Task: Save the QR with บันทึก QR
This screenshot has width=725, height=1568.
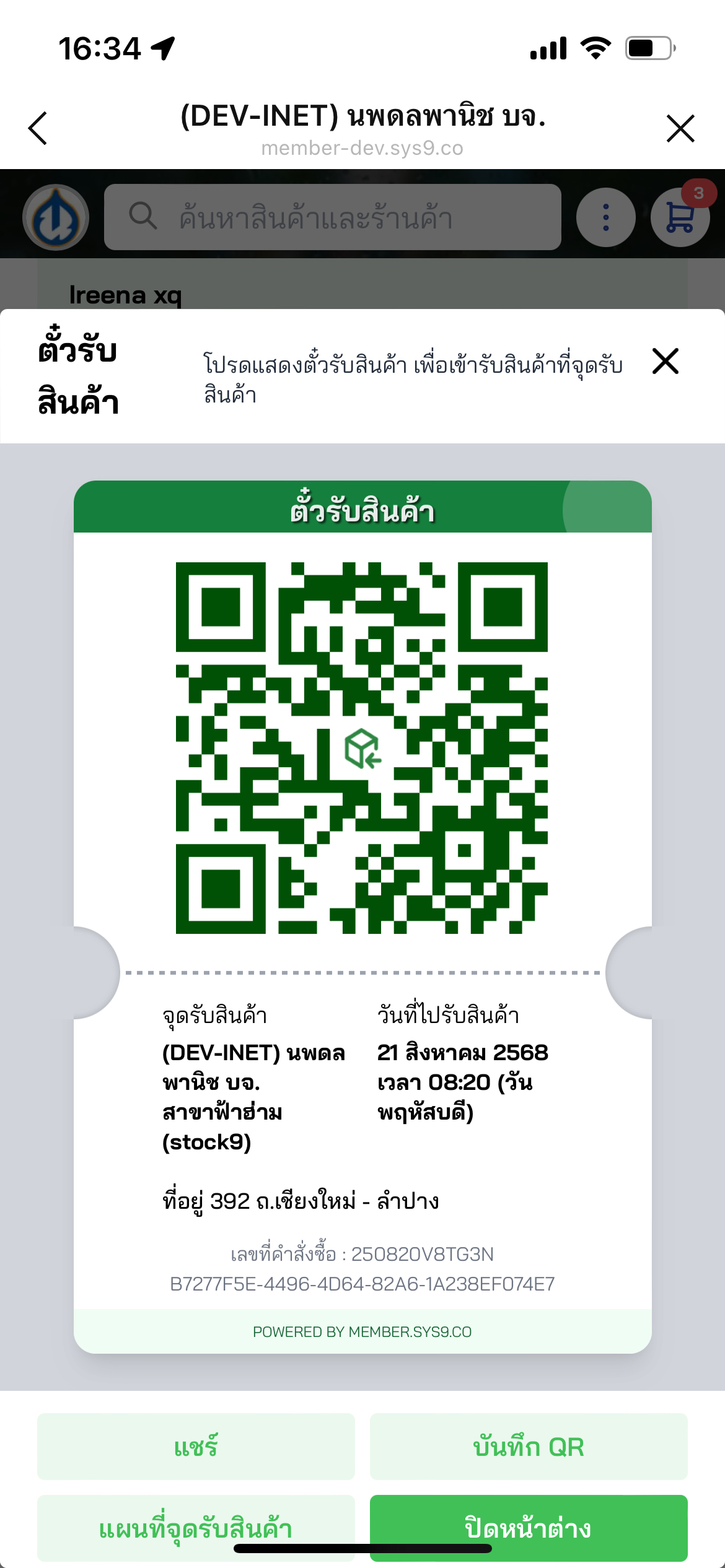Action: [529, 1446]
